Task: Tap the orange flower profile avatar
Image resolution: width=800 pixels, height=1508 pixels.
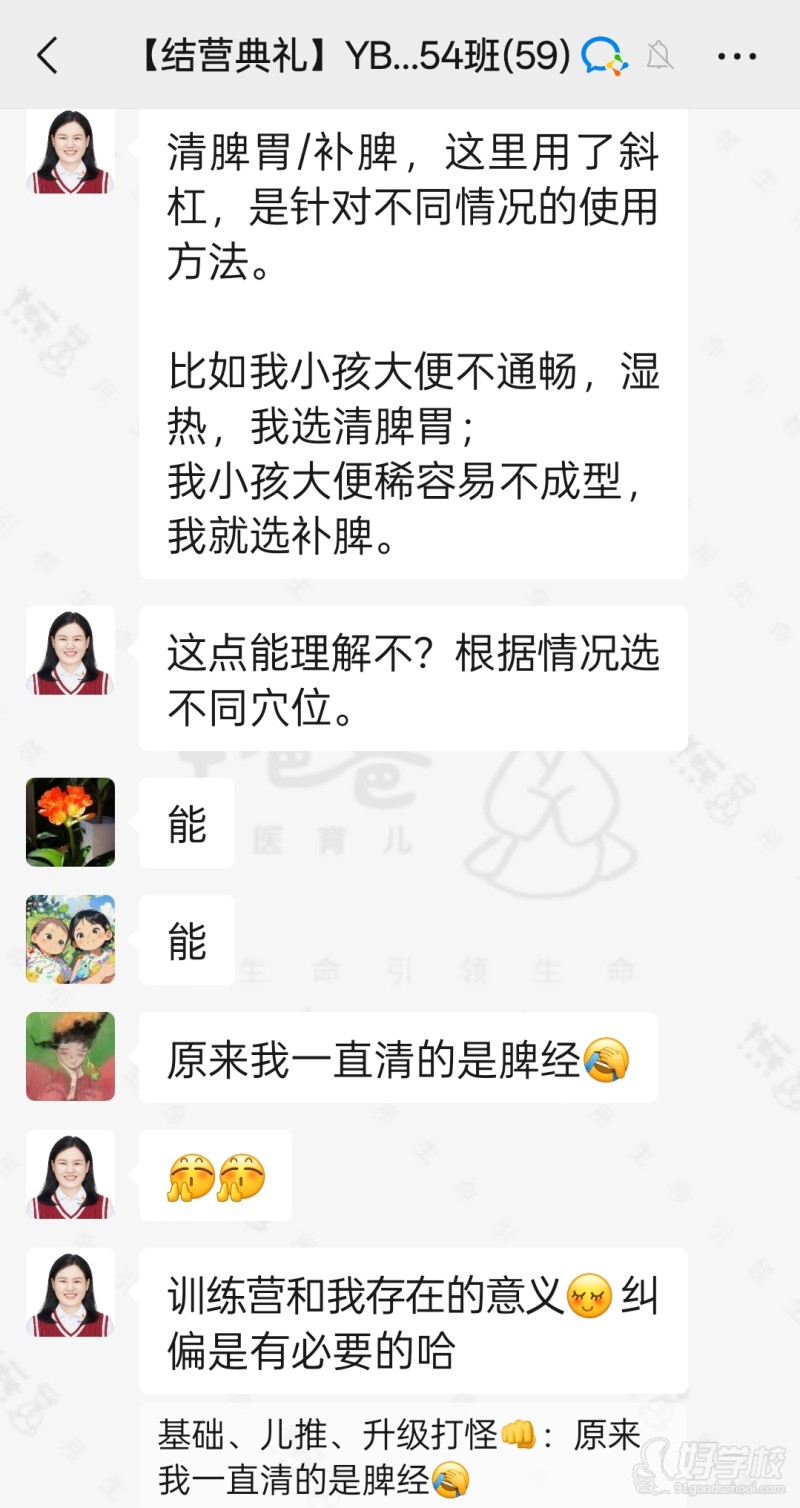Action: click(70, 822)
